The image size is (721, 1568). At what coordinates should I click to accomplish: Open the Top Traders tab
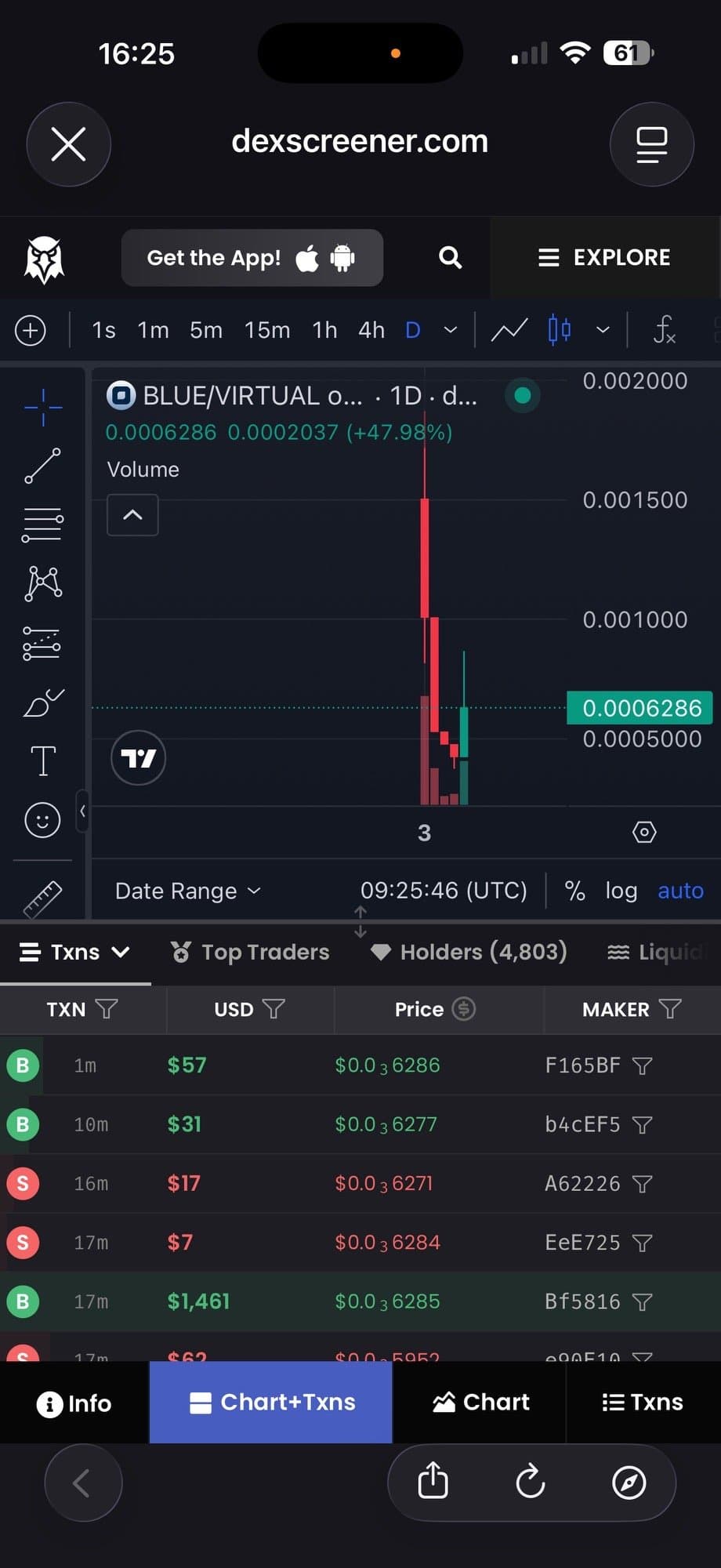[x=251, y=952]
